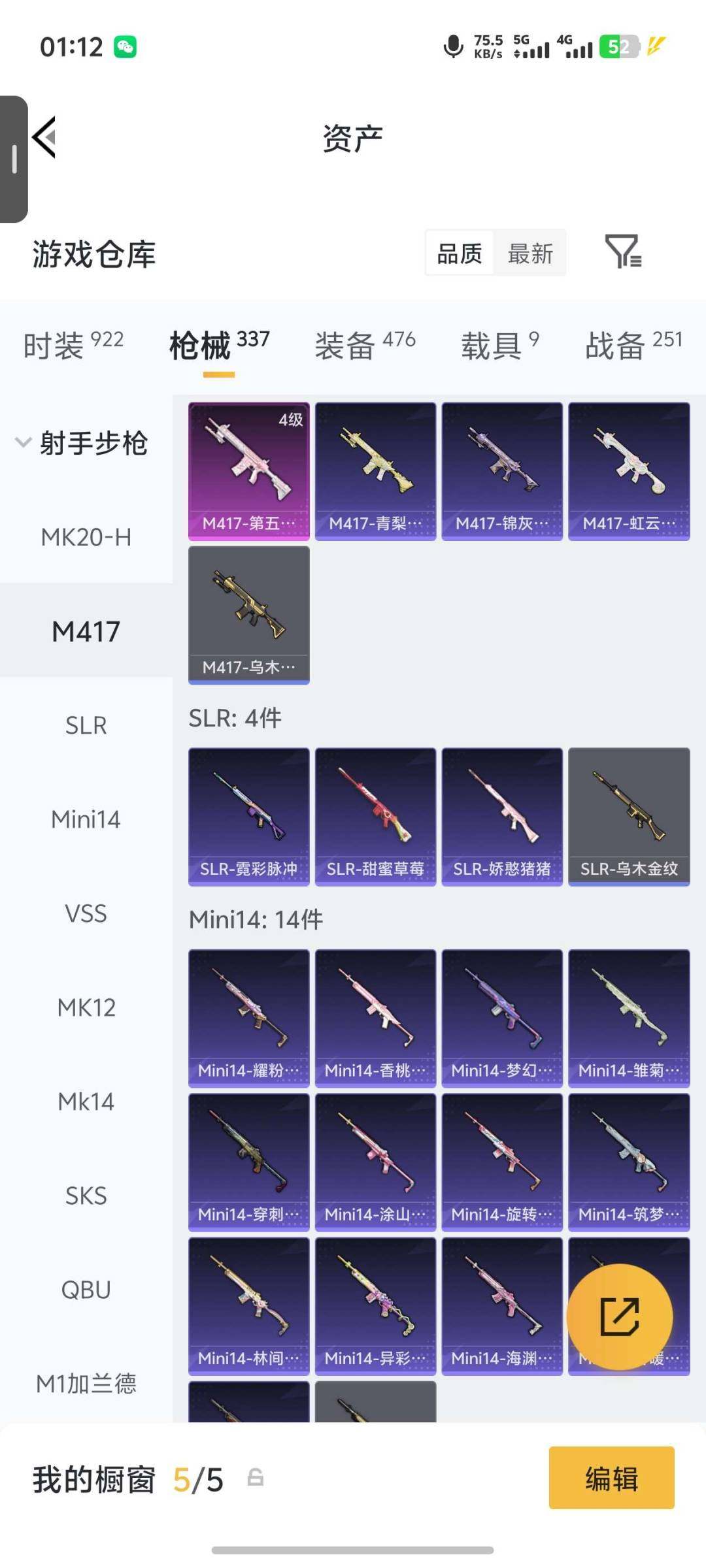Select SKS in the side list

86,1196
